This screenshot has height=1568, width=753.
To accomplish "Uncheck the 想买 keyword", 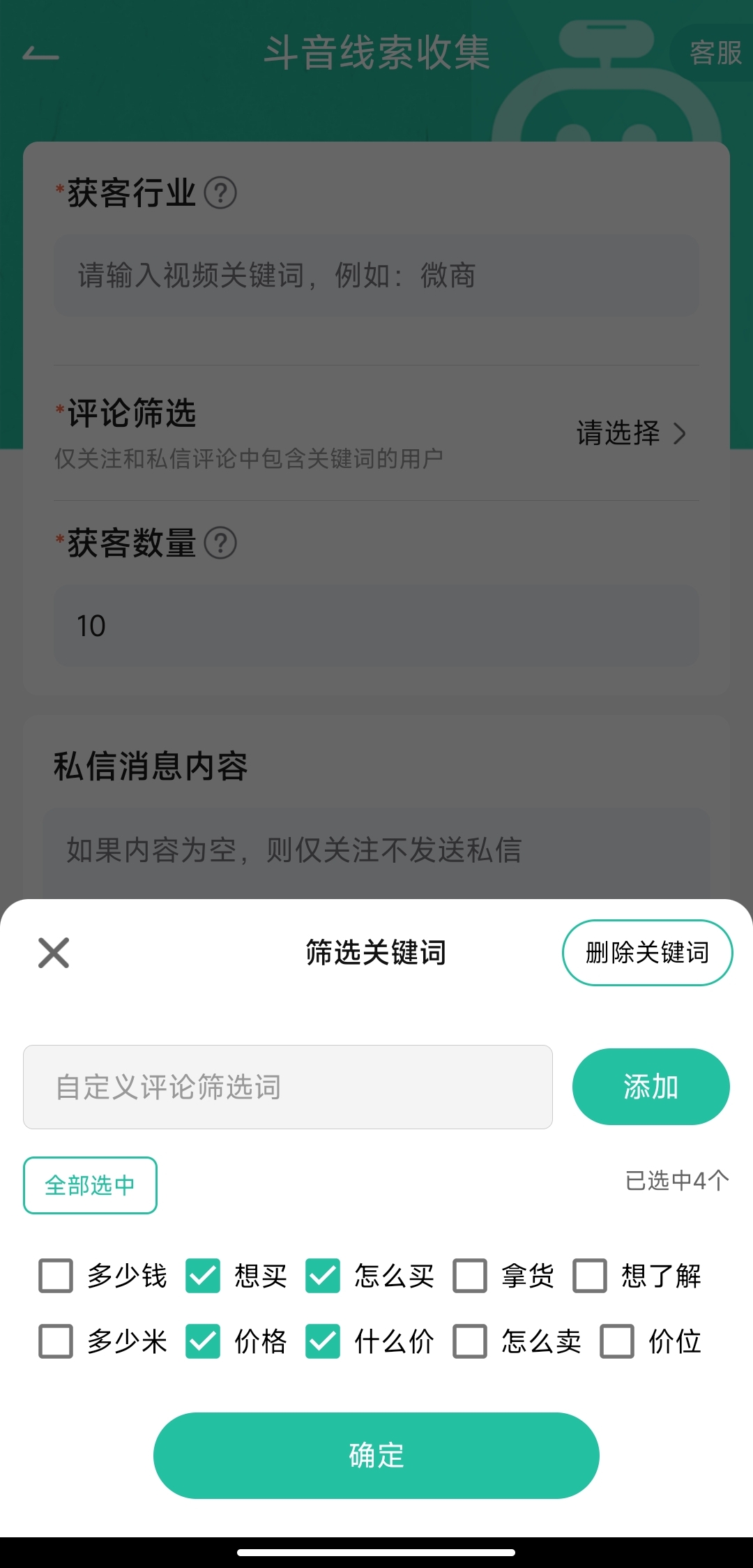I will [x=203, y=1276].
